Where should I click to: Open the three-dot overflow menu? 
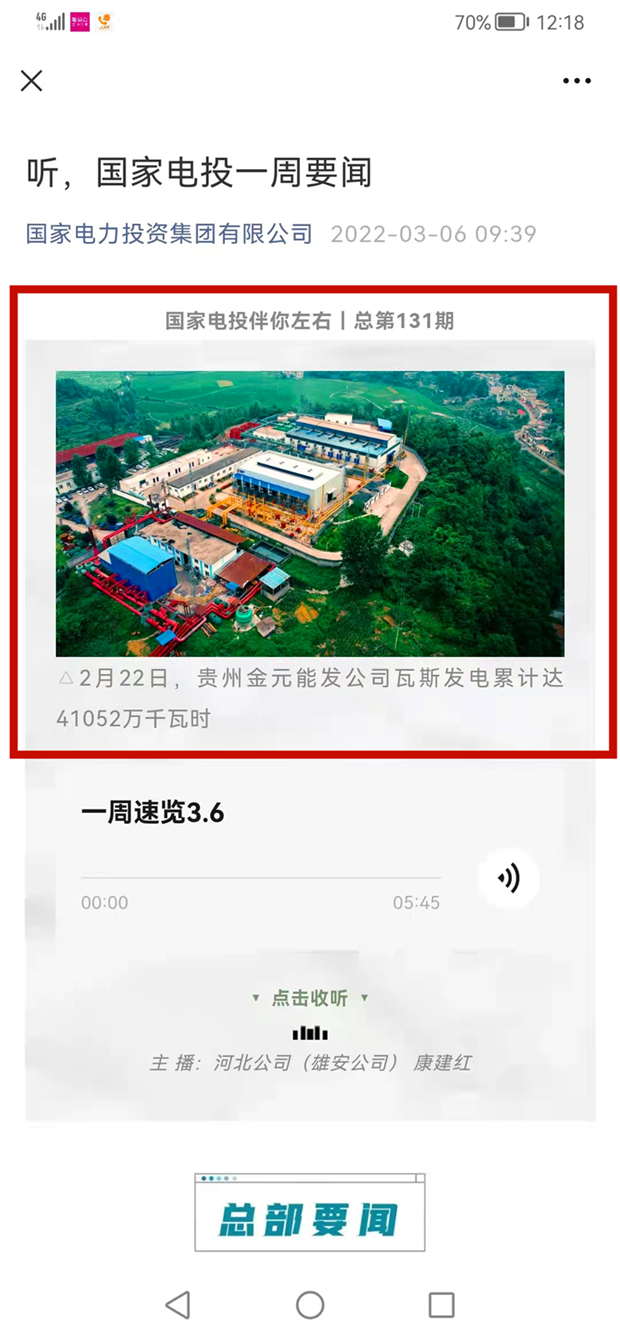[577, 81]
